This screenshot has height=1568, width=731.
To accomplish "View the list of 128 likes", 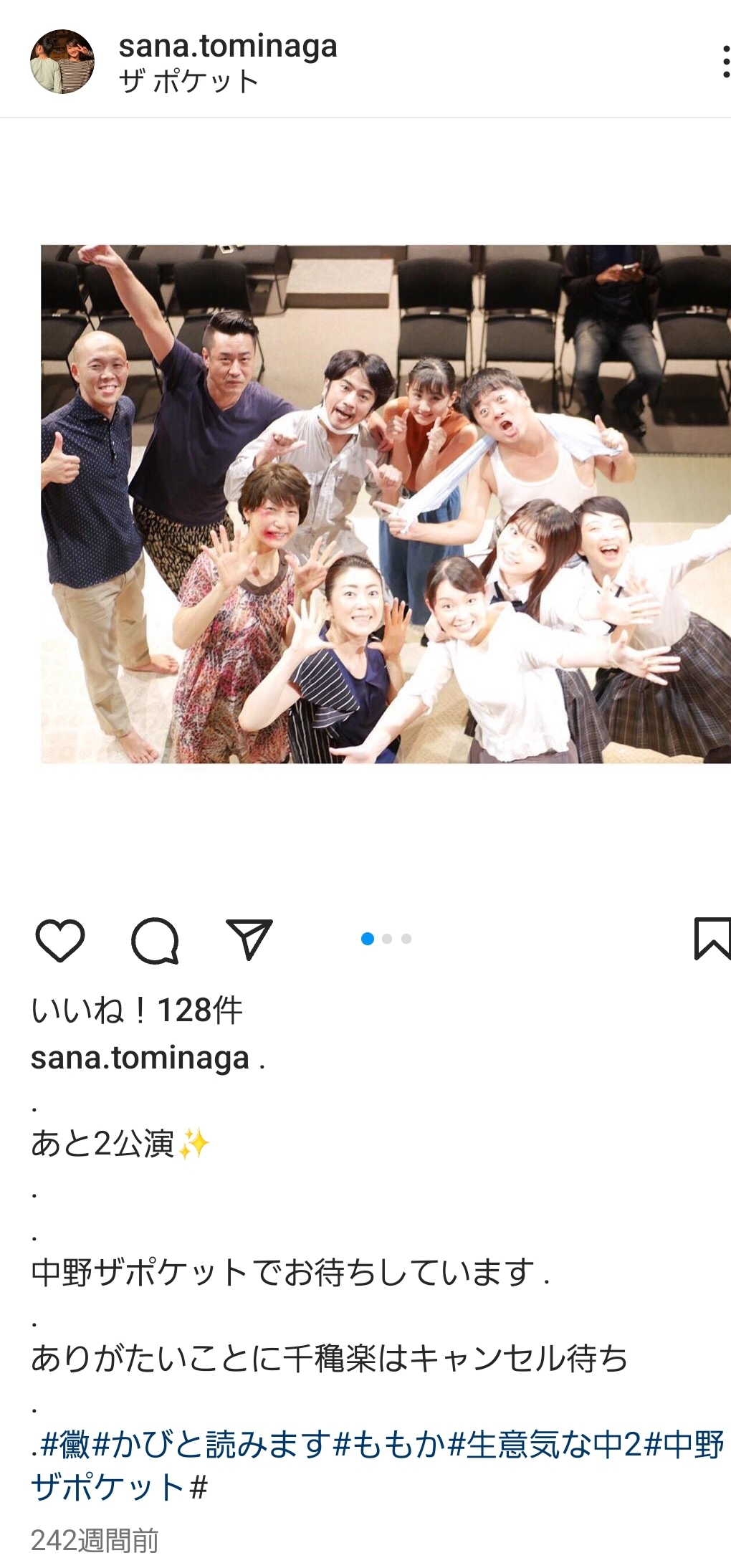I will click(x=137, y=1010).
